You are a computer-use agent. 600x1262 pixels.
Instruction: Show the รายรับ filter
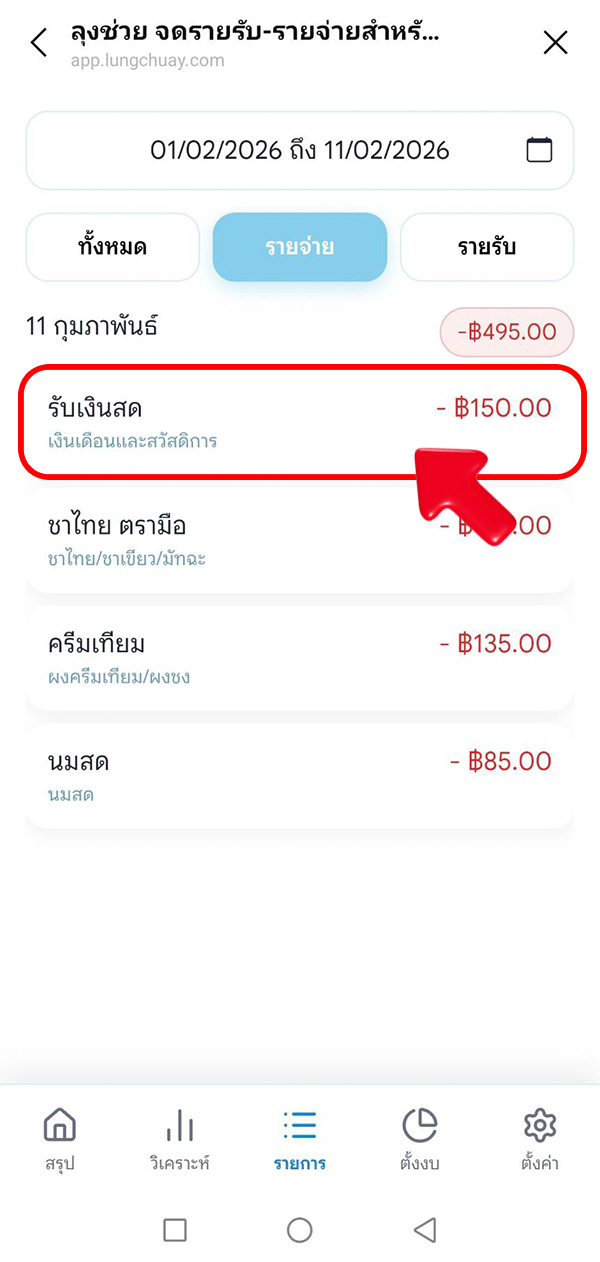(487, 247)
